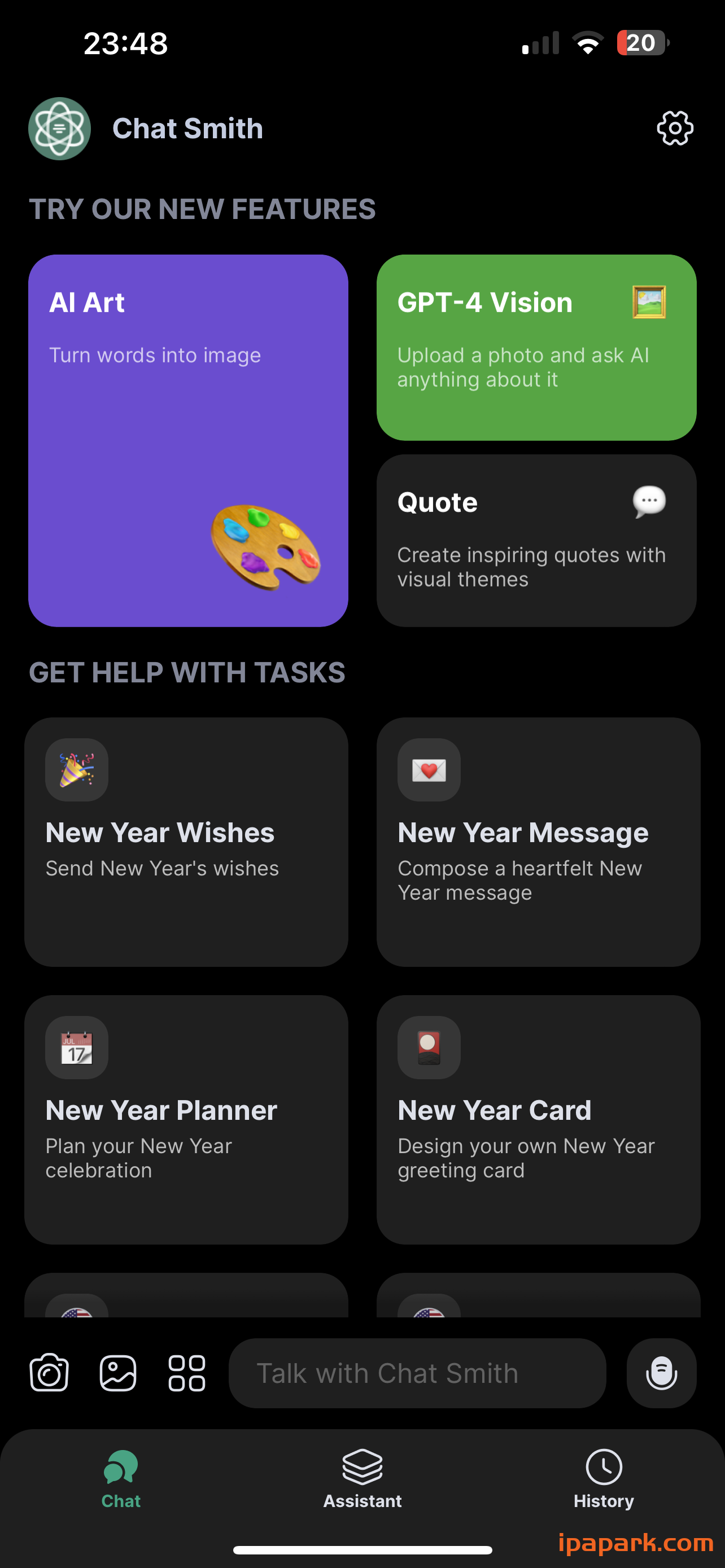
Task: Tap the camera icon beside the input
Action: pyautogui.click(x=49, y=1373)
